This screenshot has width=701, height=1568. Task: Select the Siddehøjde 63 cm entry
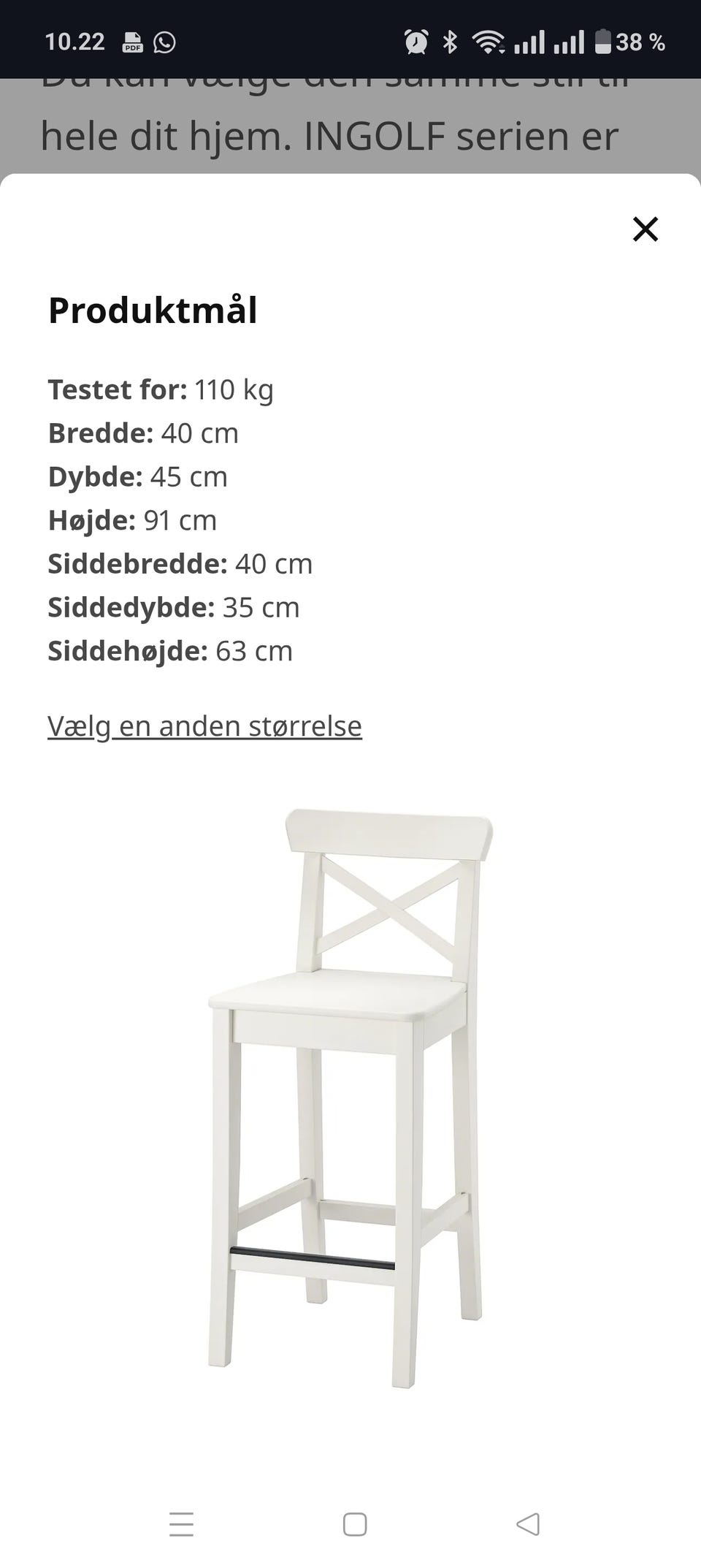click(169, 650)
